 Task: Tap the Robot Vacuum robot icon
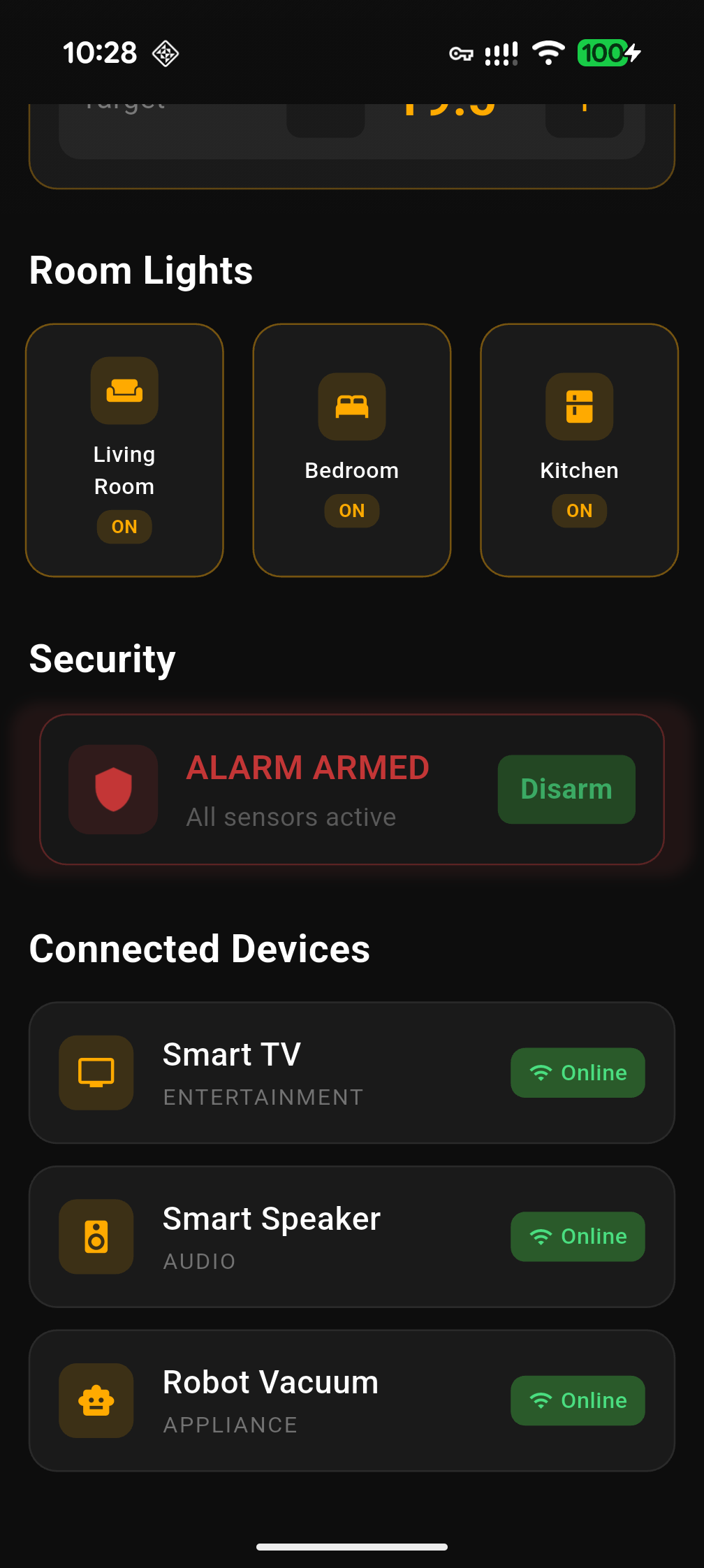point(96,1400)
